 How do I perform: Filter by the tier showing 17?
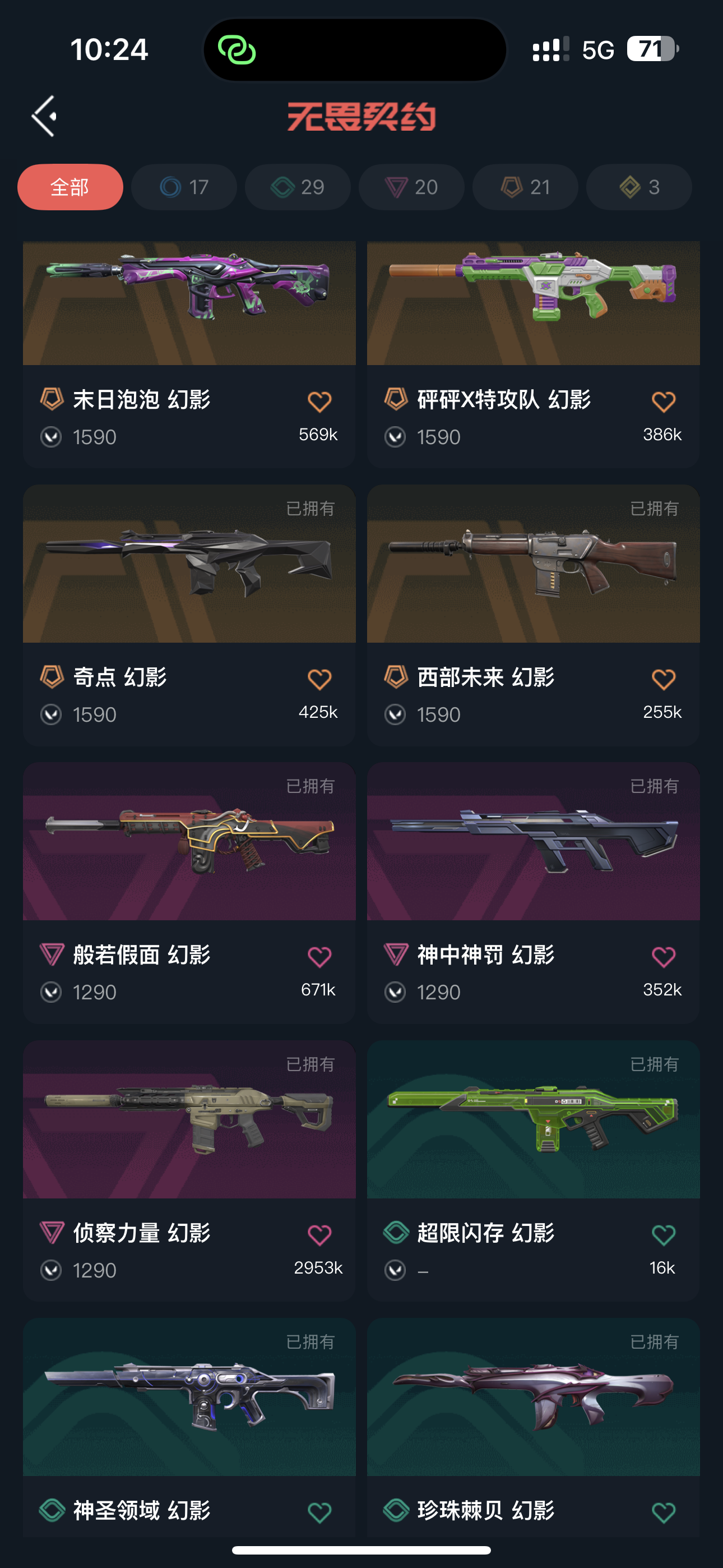[x=184, y=187]
